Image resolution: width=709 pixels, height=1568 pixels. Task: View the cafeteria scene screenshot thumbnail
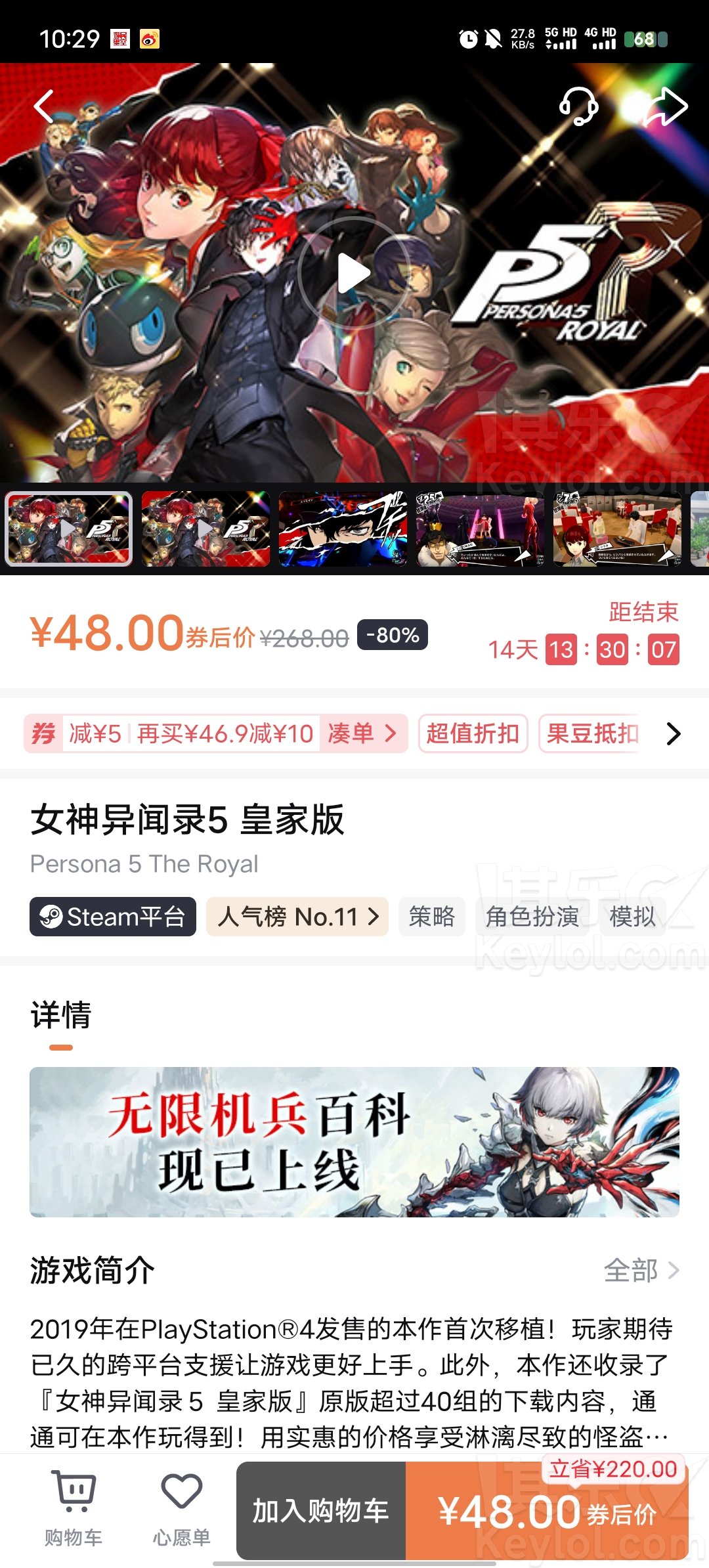point(617,529)
